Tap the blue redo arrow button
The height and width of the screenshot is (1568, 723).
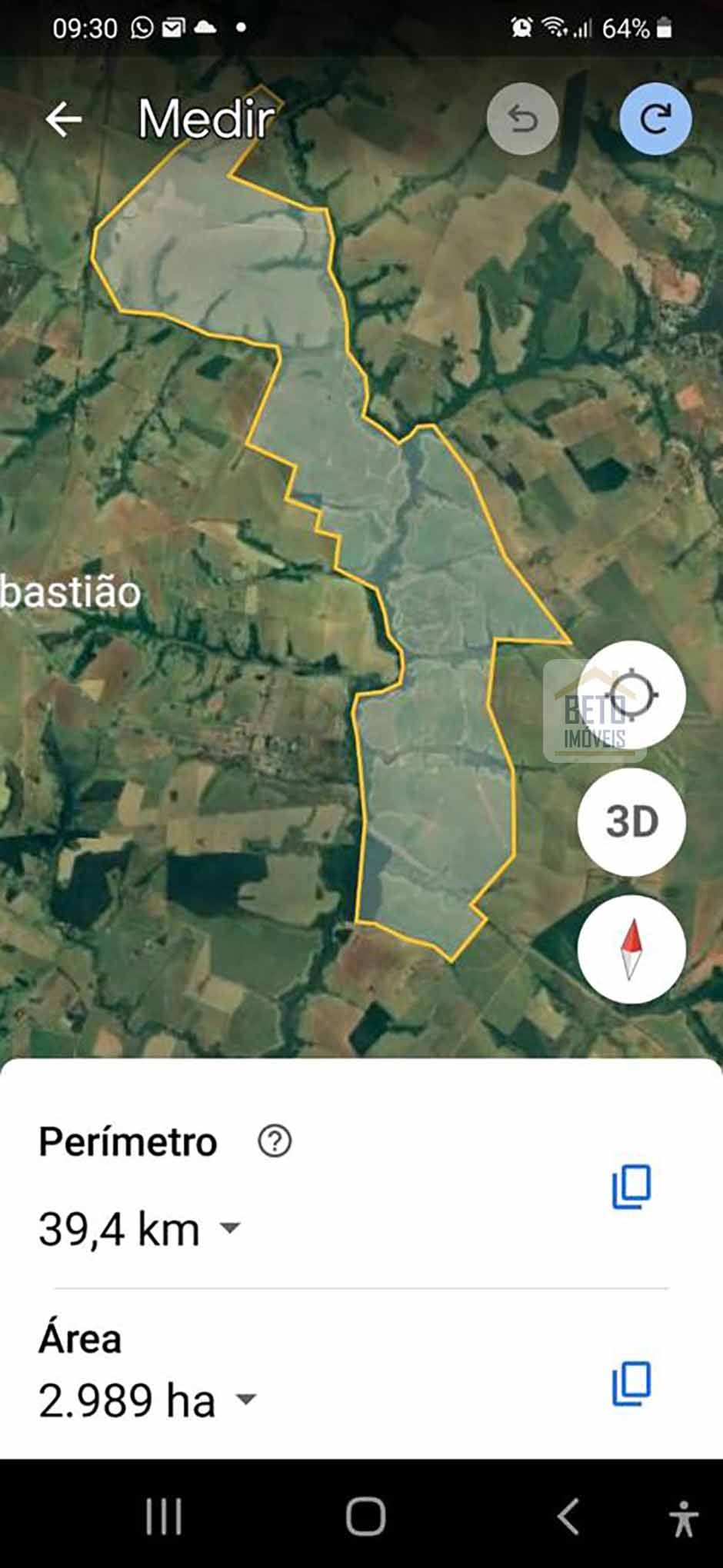pos(655,119)
